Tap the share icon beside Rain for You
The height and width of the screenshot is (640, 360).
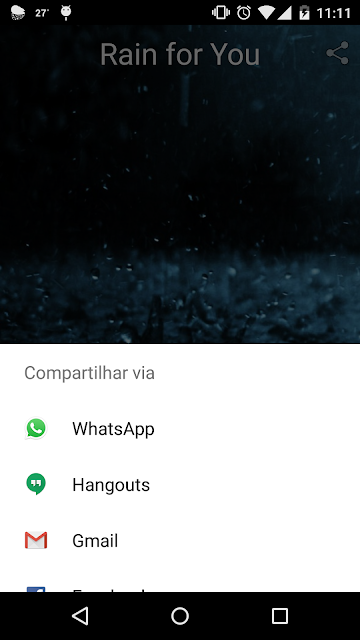tap(338, 53)
